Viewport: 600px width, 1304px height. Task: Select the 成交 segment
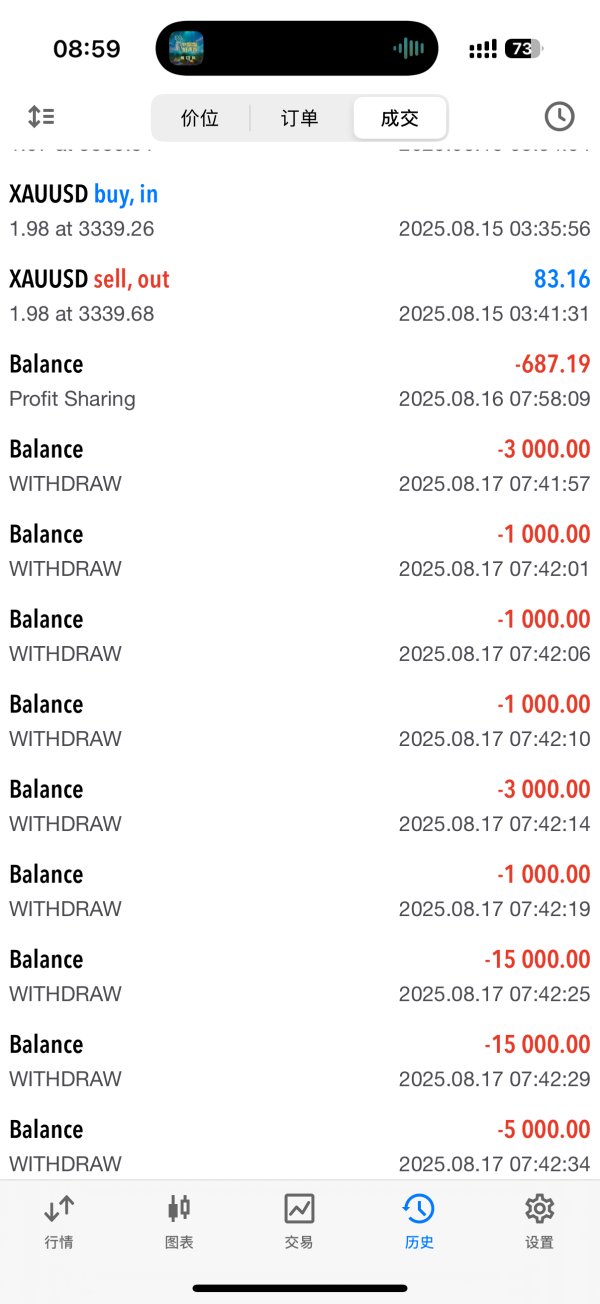pos(399,118)
